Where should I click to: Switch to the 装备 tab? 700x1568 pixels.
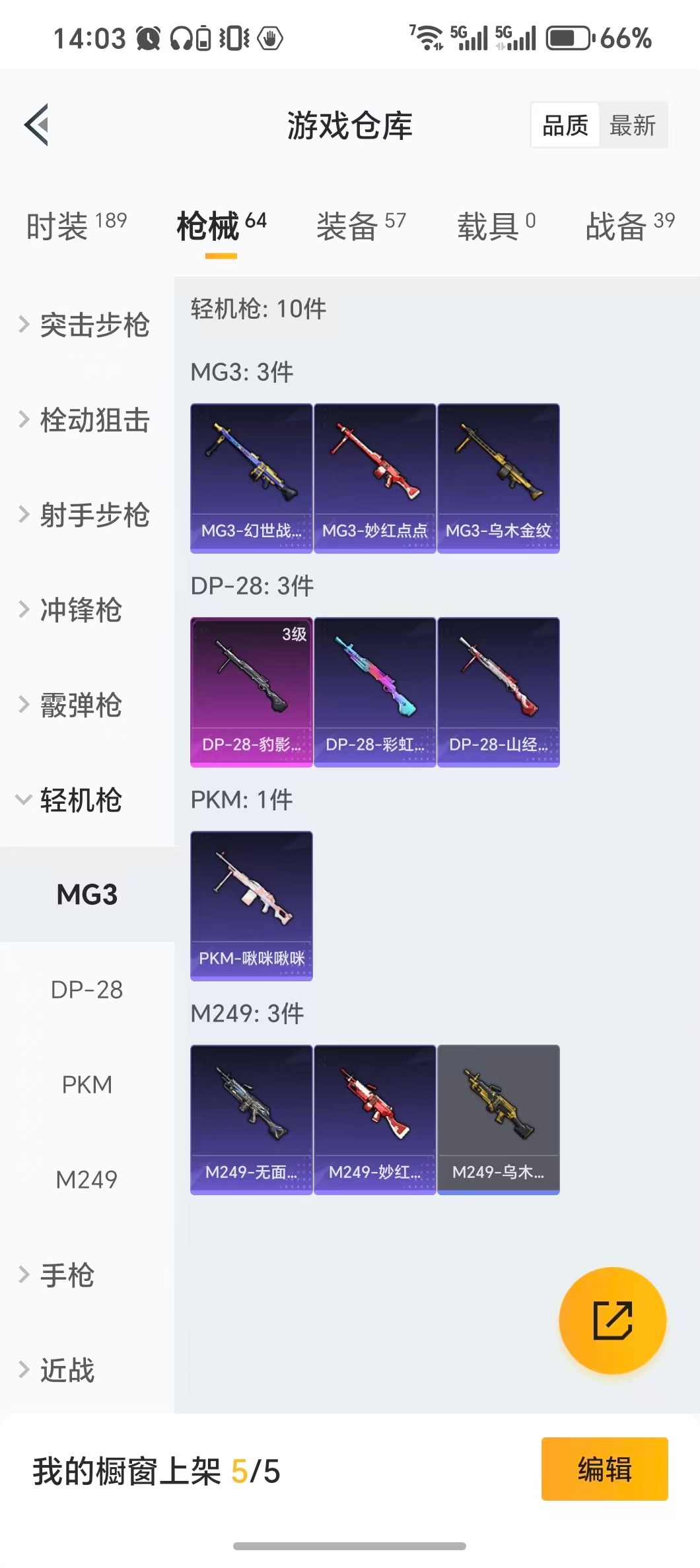(361, 226)
